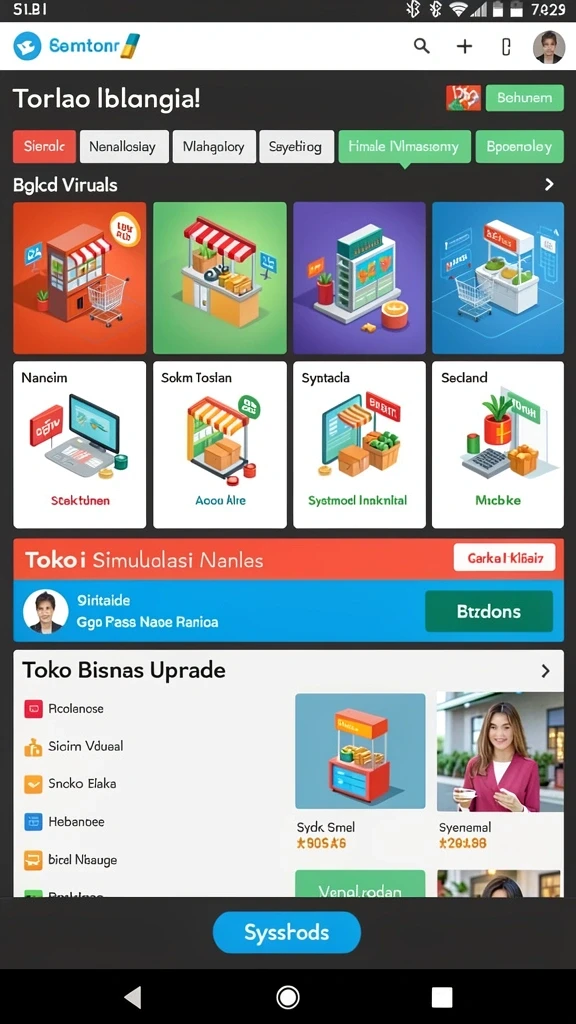Expand Toko Bisnas Uprade via chevron
The height and width of the screenshot is (1024, 576).
pos(545,671)
